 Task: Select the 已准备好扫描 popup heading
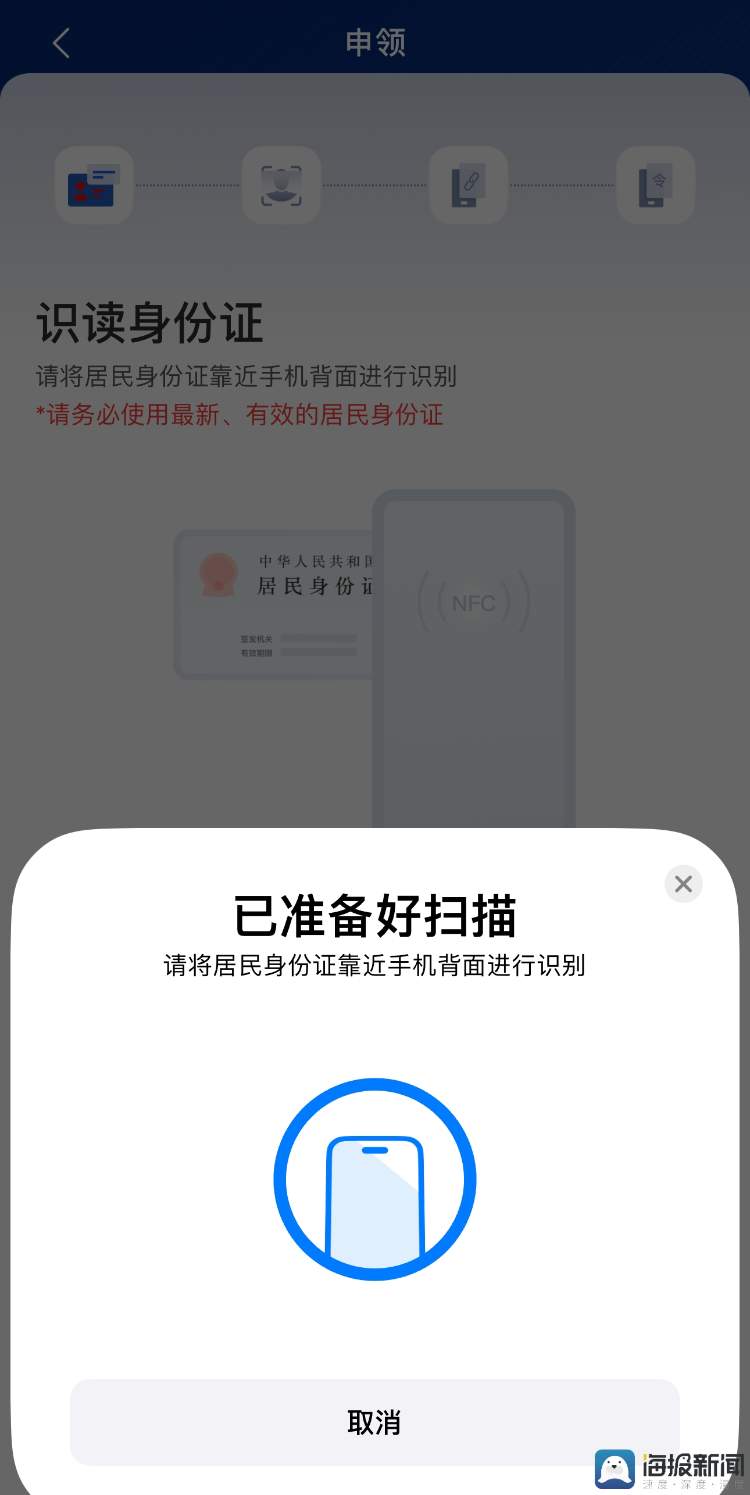pyautogui.click(x=374, y=919)
